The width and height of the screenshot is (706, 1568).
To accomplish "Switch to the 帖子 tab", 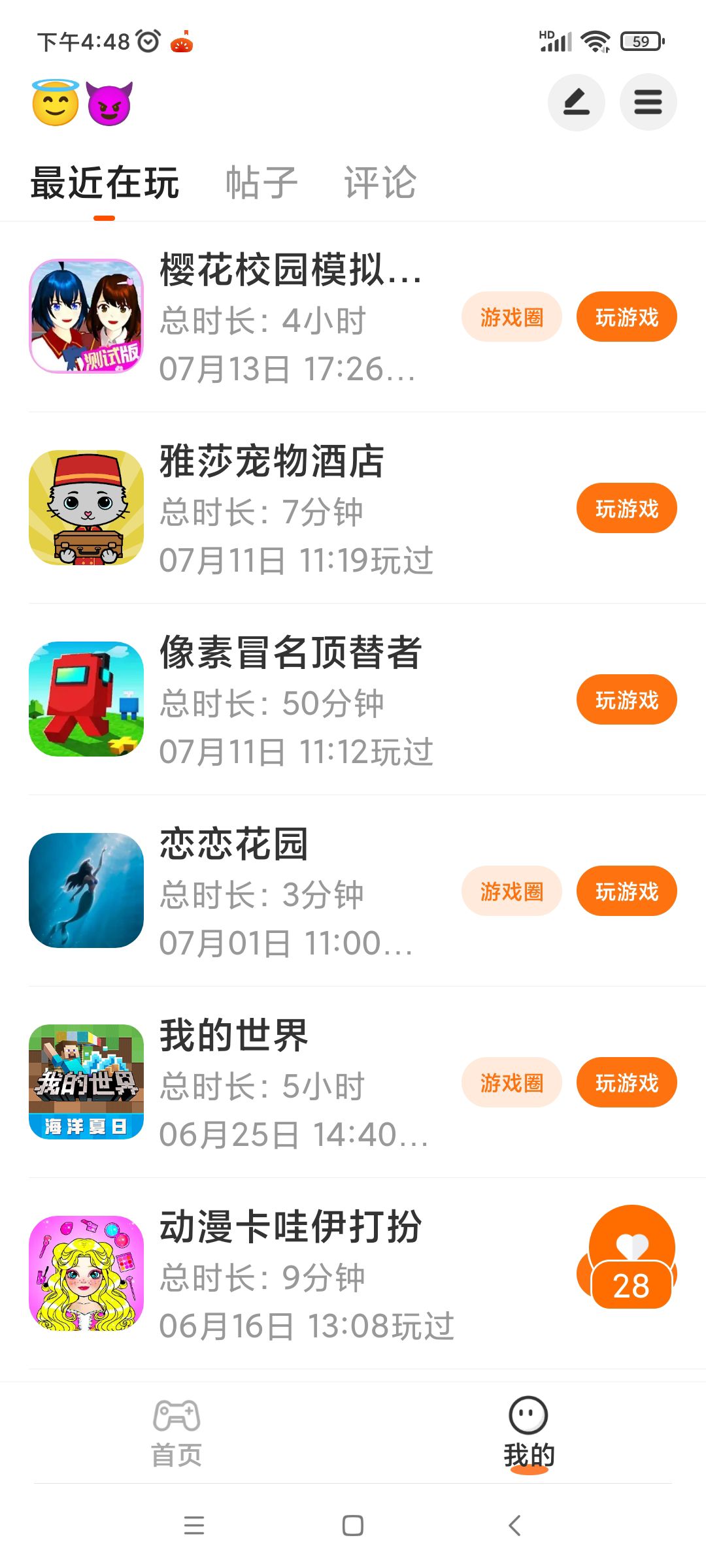I will point(261,182).
